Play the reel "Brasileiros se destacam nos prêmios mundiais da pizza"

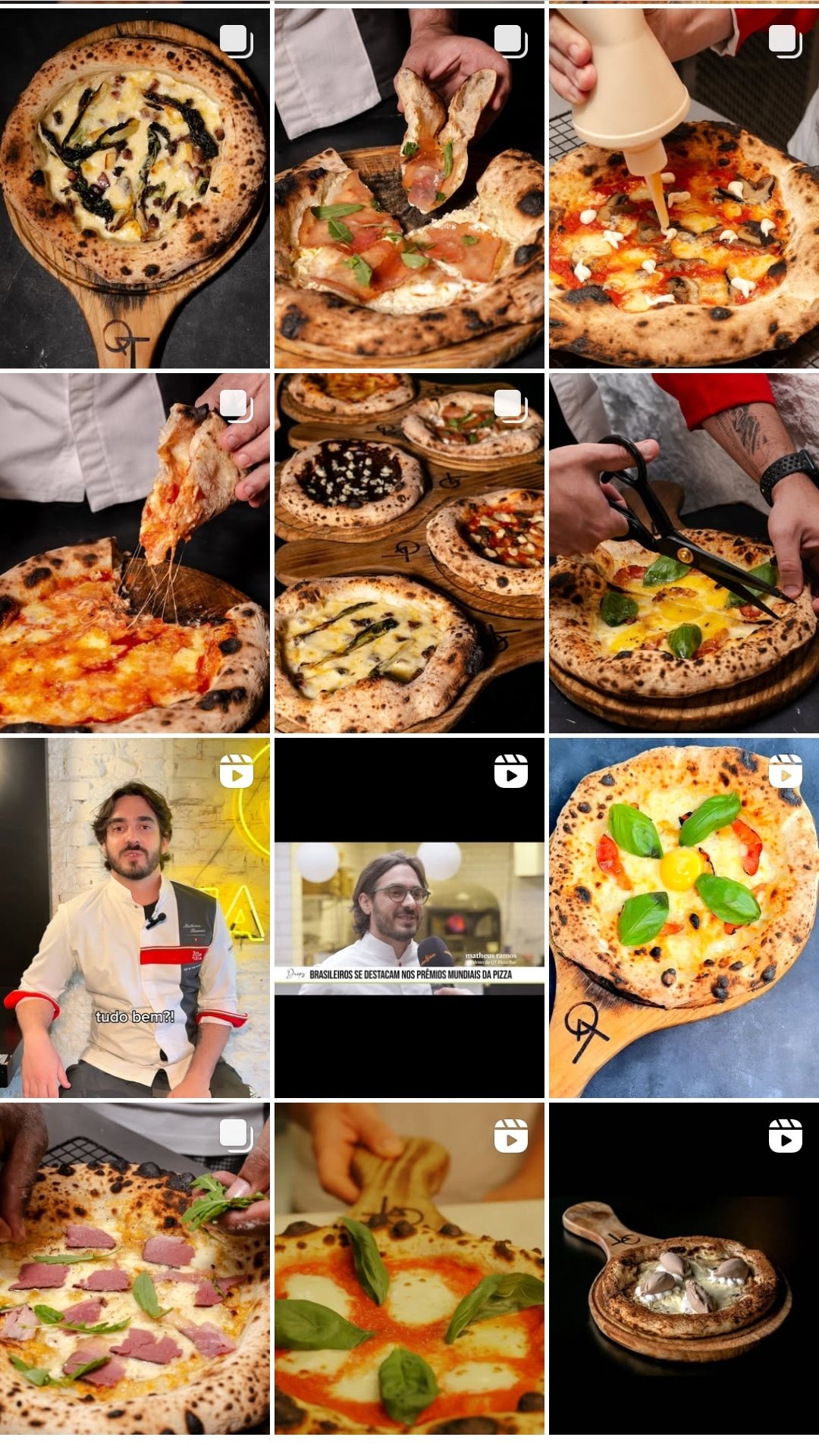tap(409, 918)
